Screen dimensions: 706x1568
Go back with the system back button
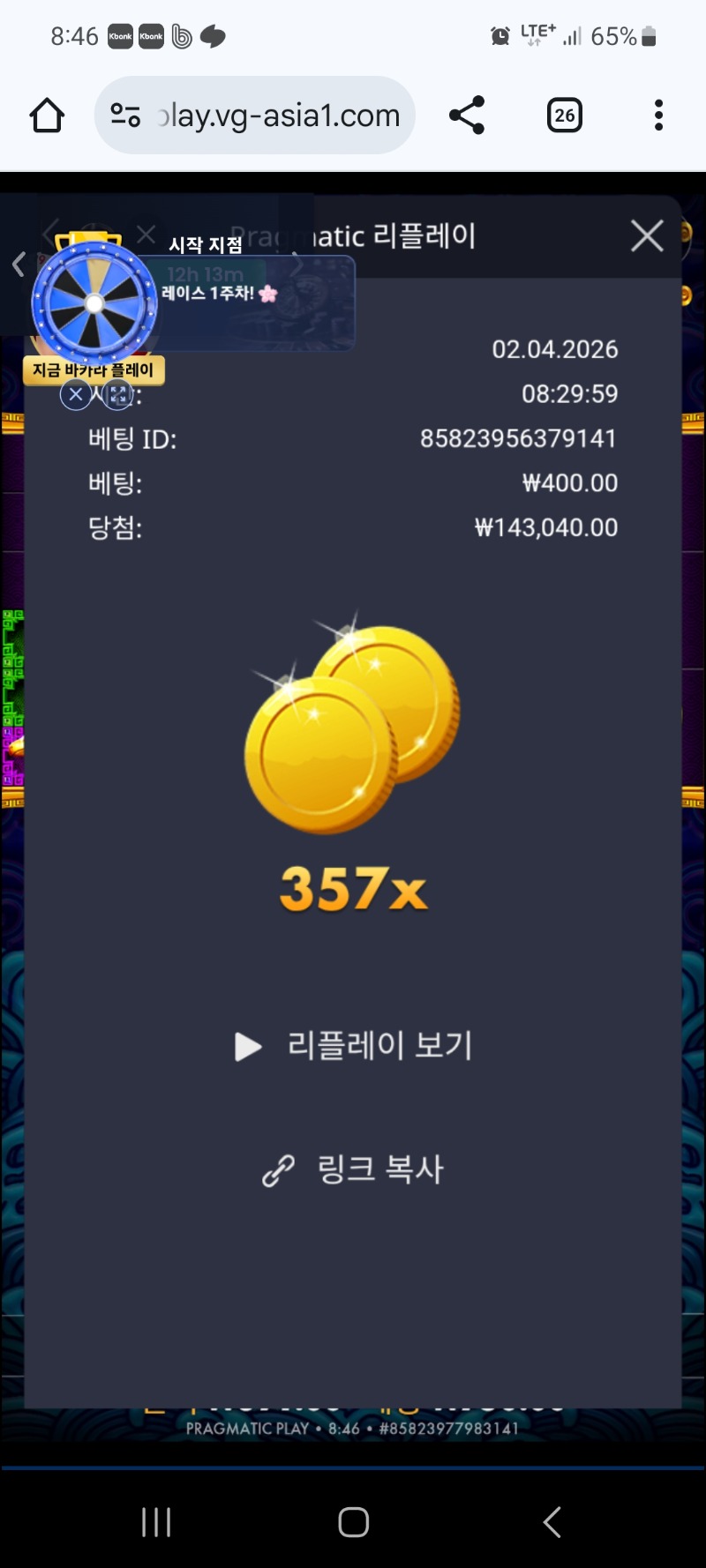pyautogui.click(x=552, y=1522)
